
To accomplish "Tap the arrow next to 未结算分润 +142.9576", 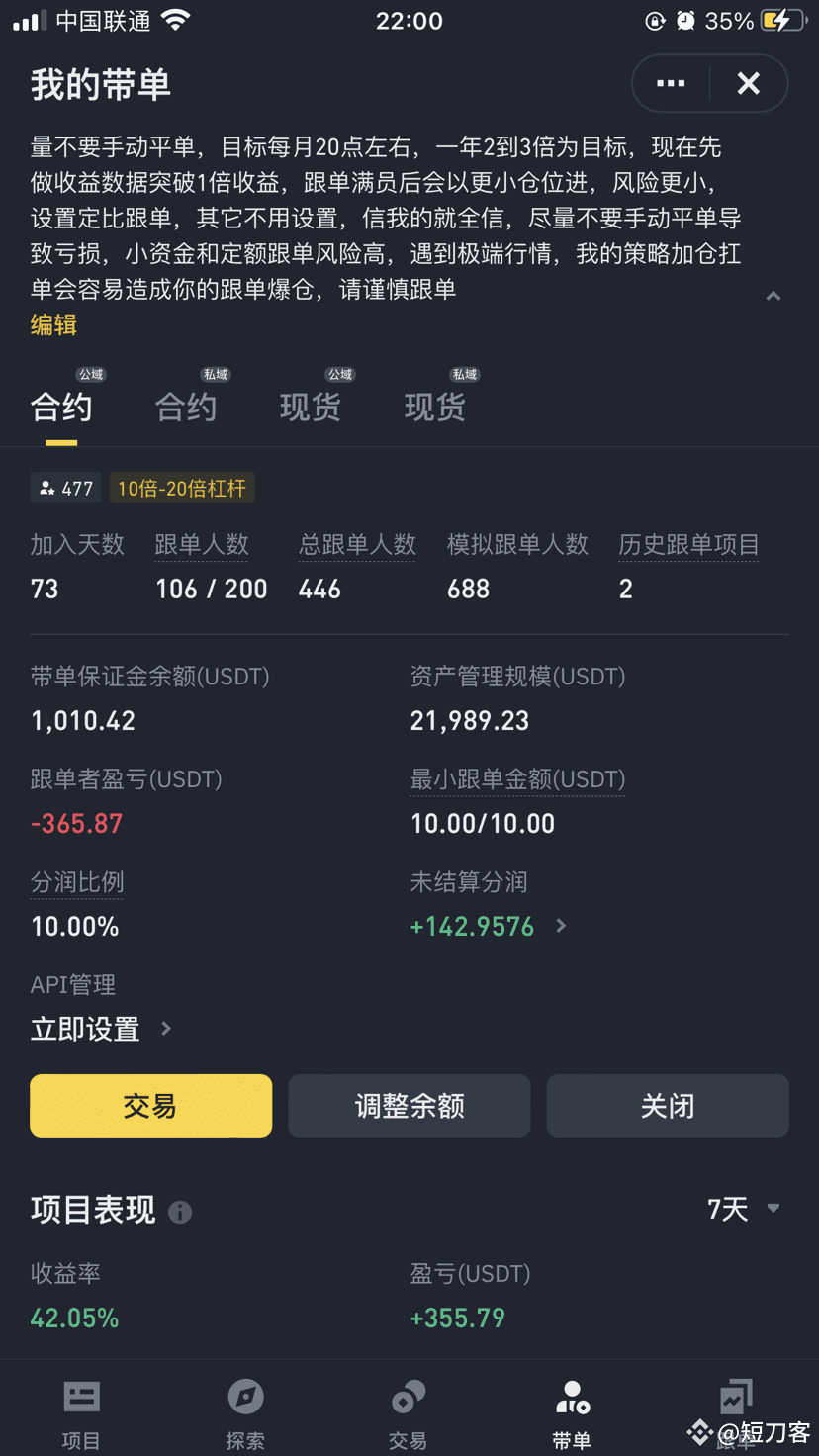I will (561, 926).
